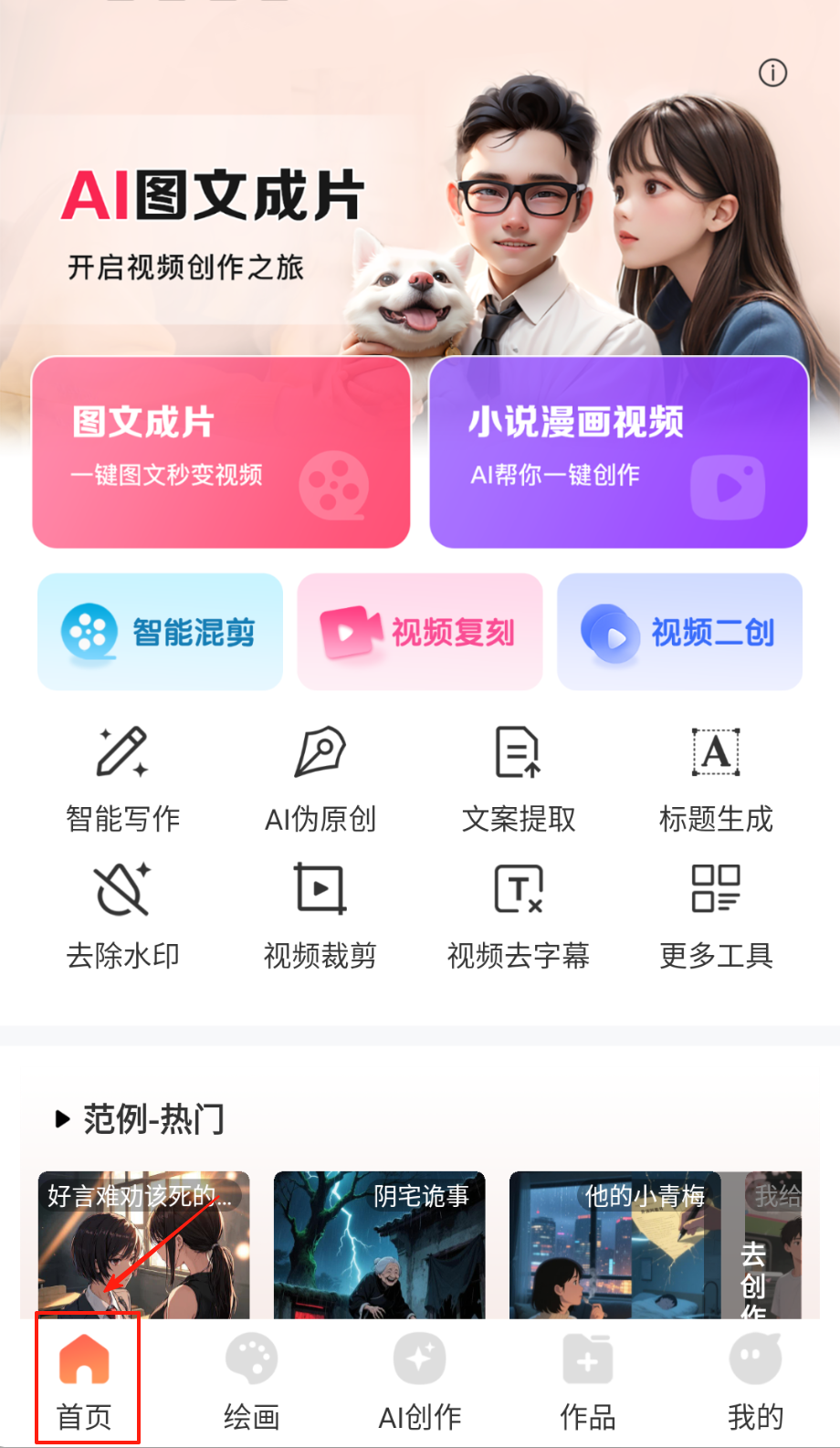The width and height of the screenshot is (840, 1448).
Task: Select 视频复刻
Action: pyautogui.click(x=419, y=632)
